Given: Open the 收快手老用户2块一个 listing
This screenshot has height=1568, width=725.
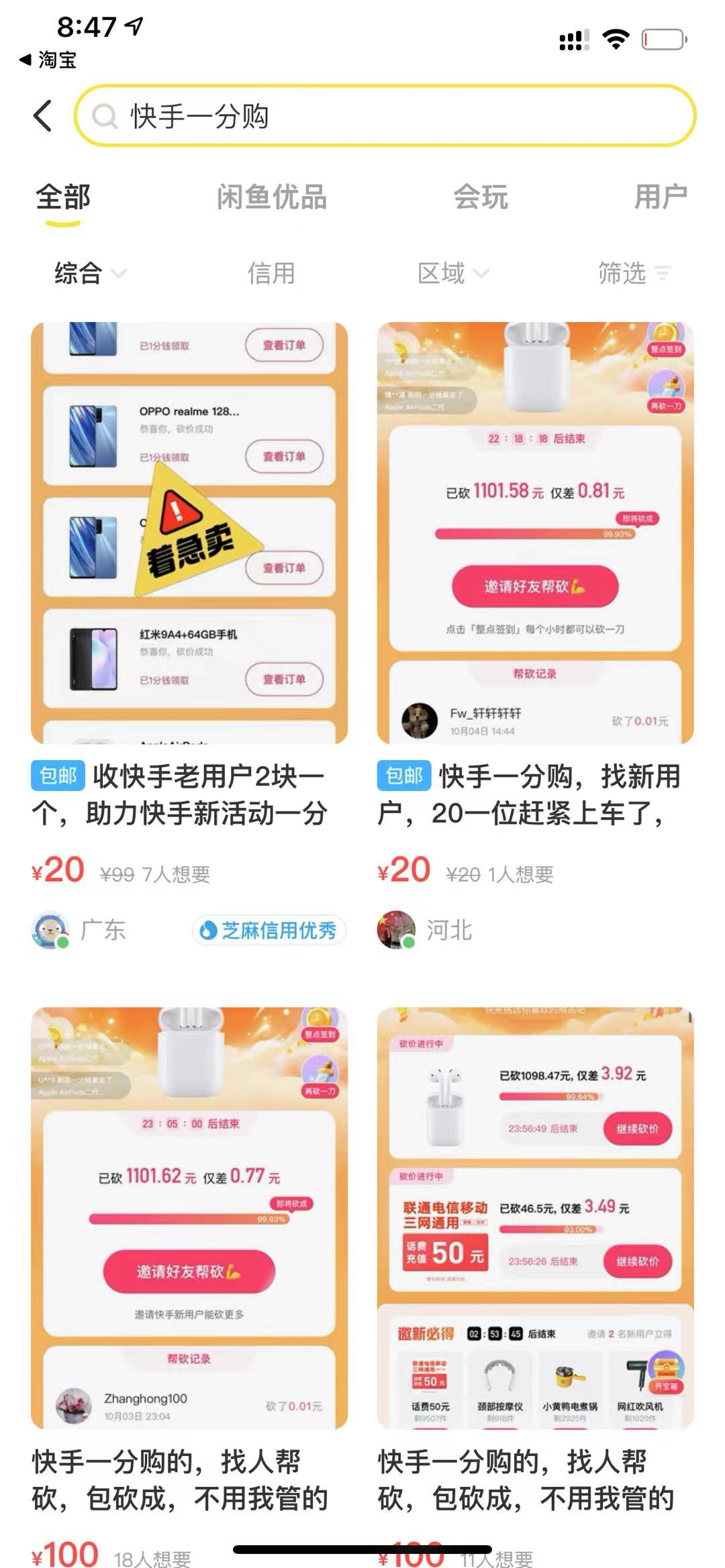Looking at the screenshot, I should (189, 794).
